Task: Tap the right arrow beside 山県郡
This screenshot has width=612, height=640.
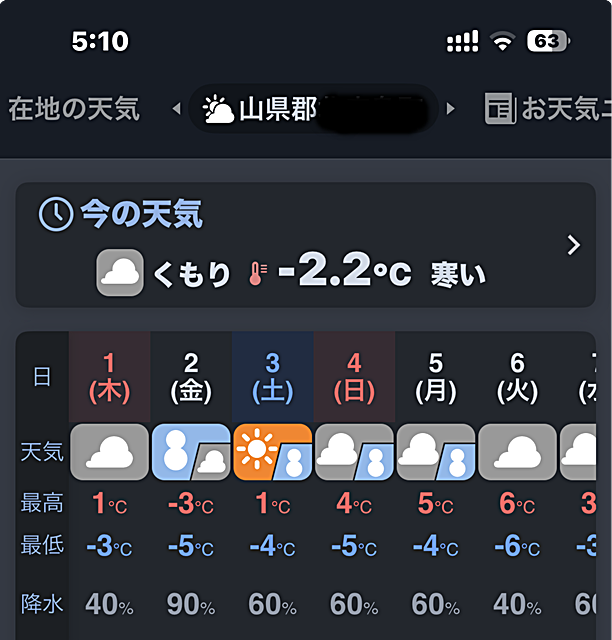Action: pos(451,108)
